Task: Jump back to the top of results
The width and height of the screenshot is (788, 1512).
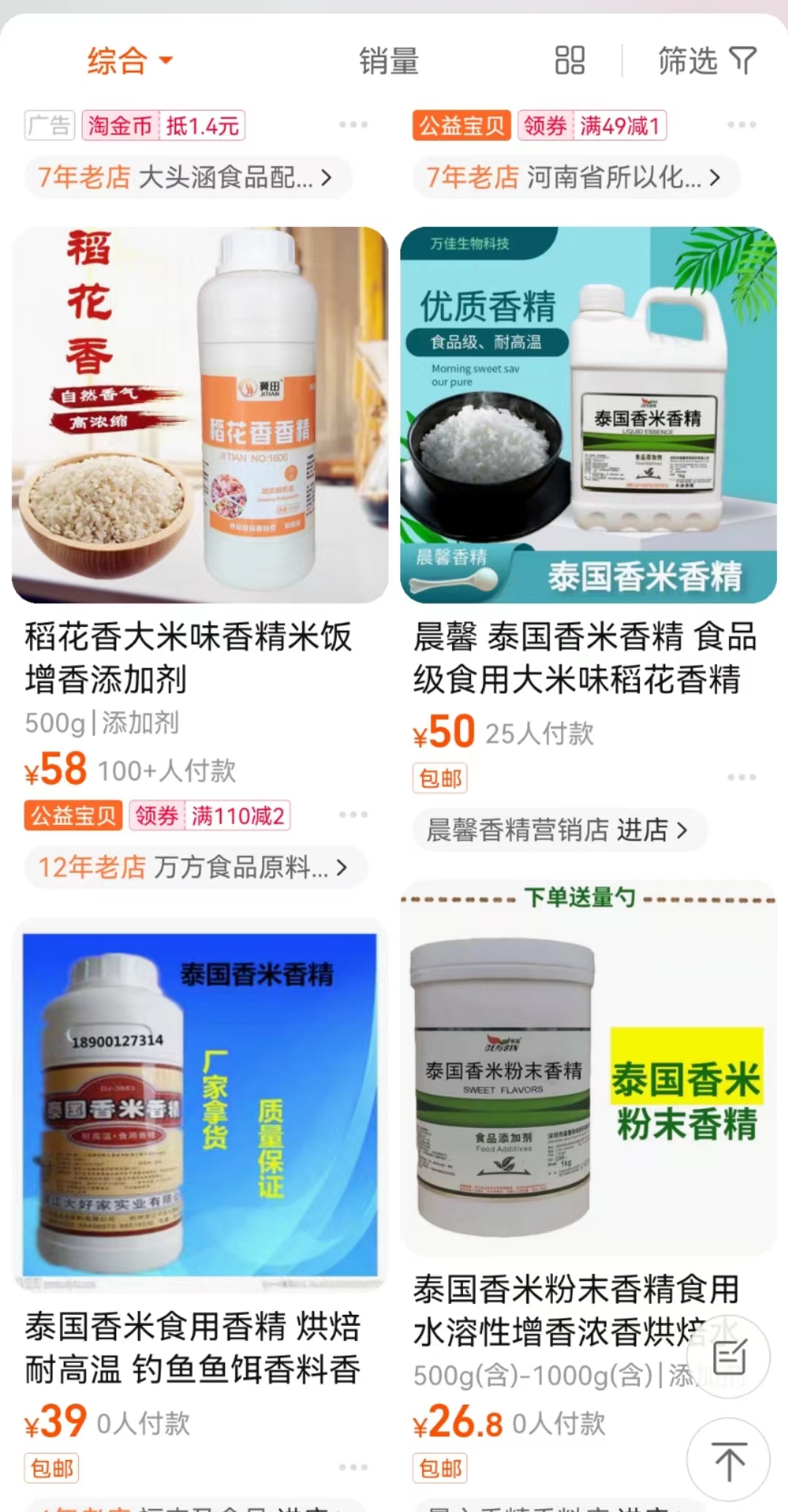Action: click(728, 1461)
